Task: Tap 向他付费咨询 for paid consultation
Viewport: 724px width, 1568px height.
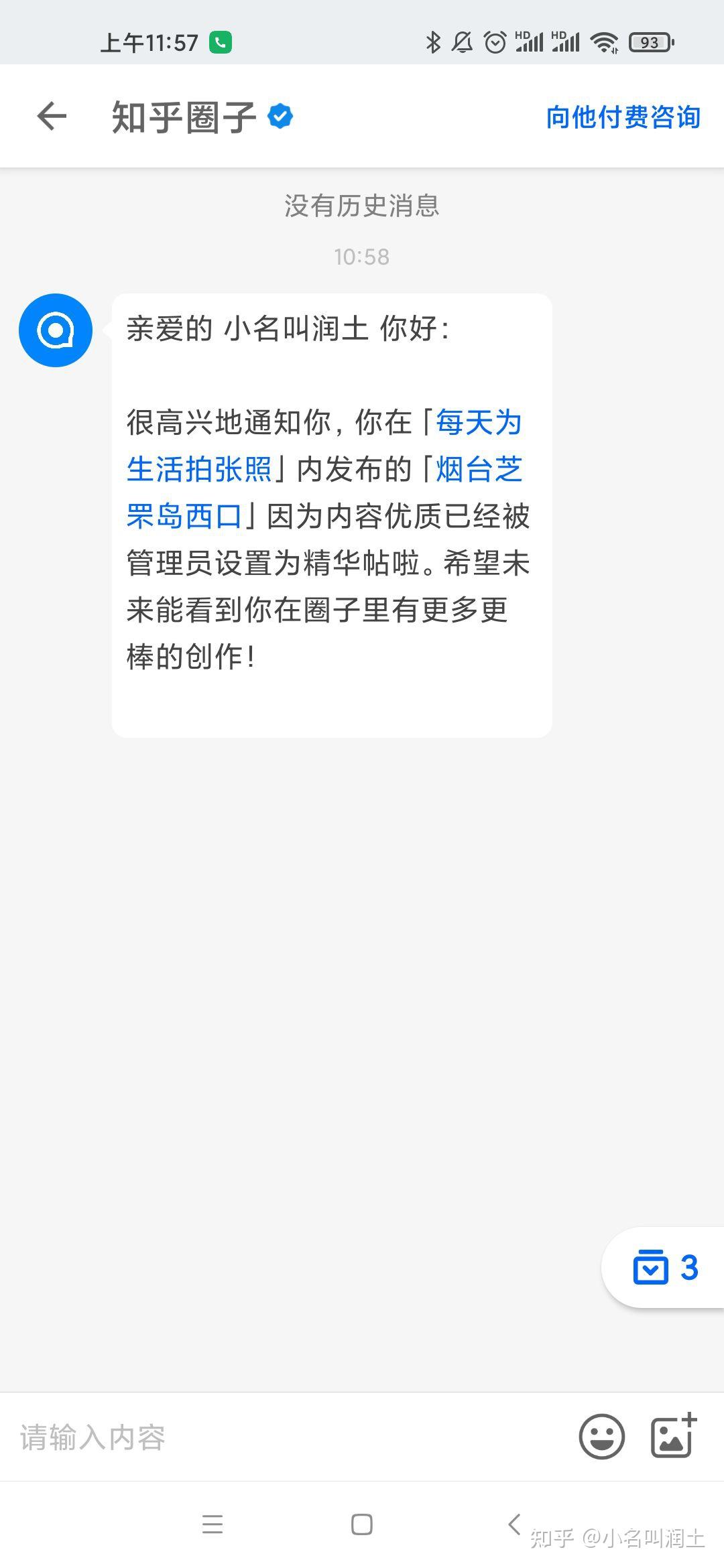Action: tap(623, 117)
